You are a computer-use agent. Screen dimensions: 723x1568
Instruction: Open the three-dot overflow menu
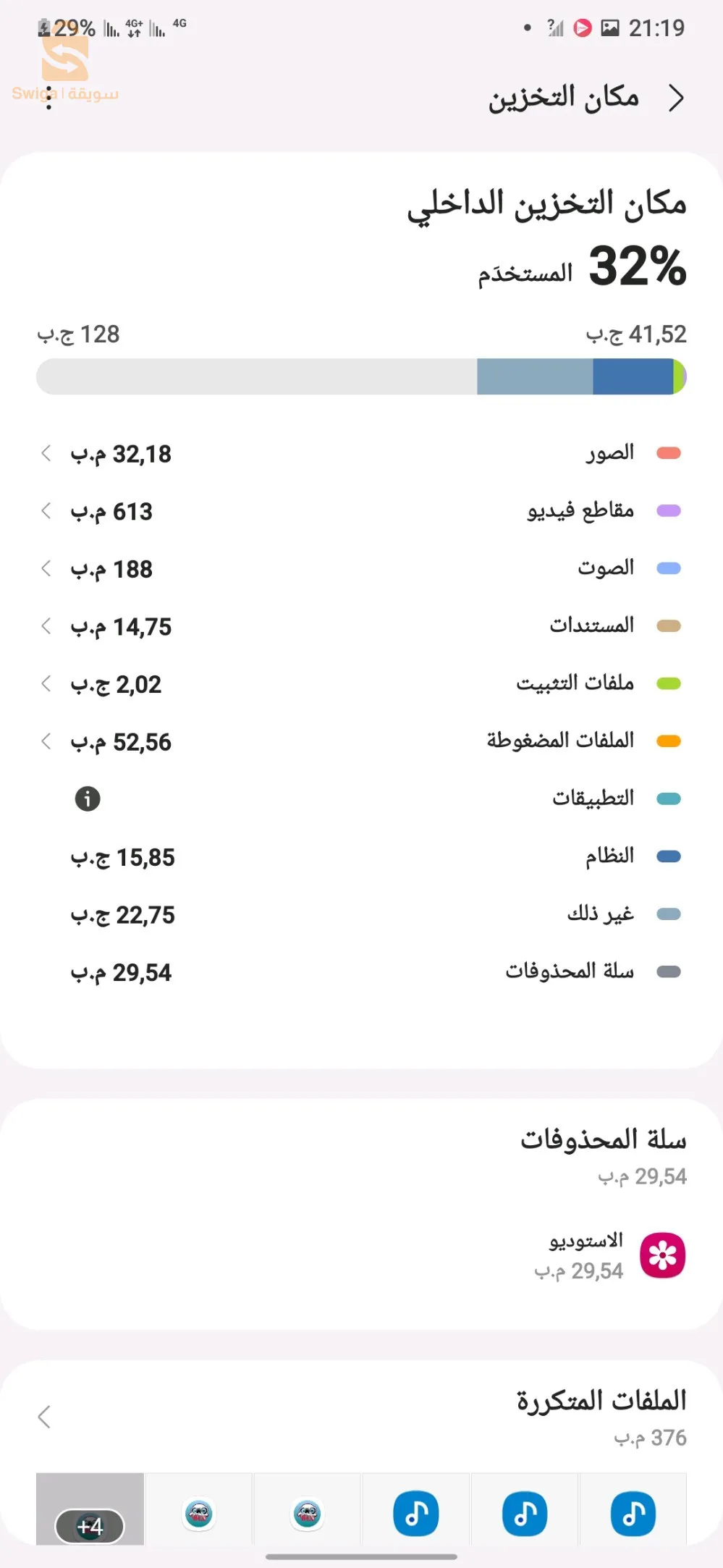(48, 98)
